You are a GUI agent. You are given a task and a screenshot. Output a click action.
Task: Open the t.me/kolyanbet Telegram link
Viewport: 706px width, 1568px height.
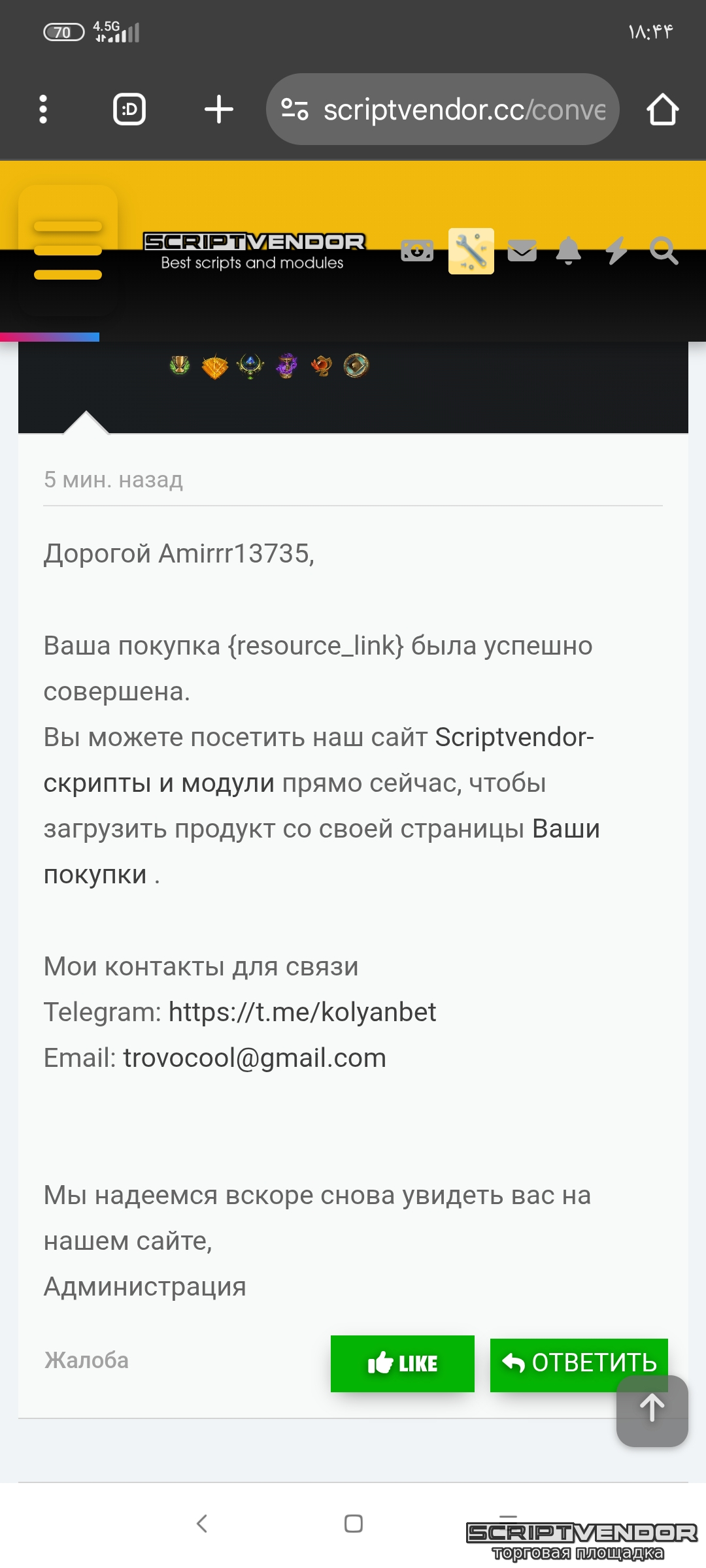(x=302, y=1012)
